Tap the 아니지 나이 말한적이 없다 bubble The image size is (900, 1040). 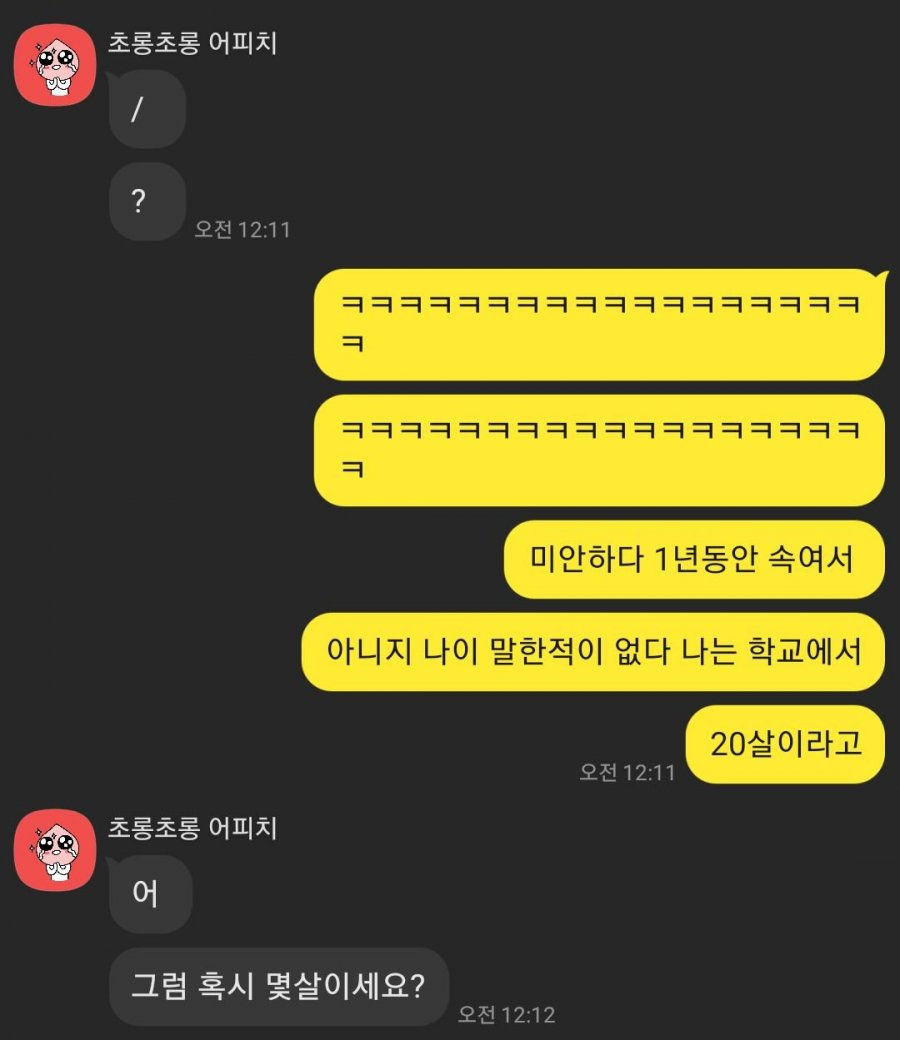[602, 651]
